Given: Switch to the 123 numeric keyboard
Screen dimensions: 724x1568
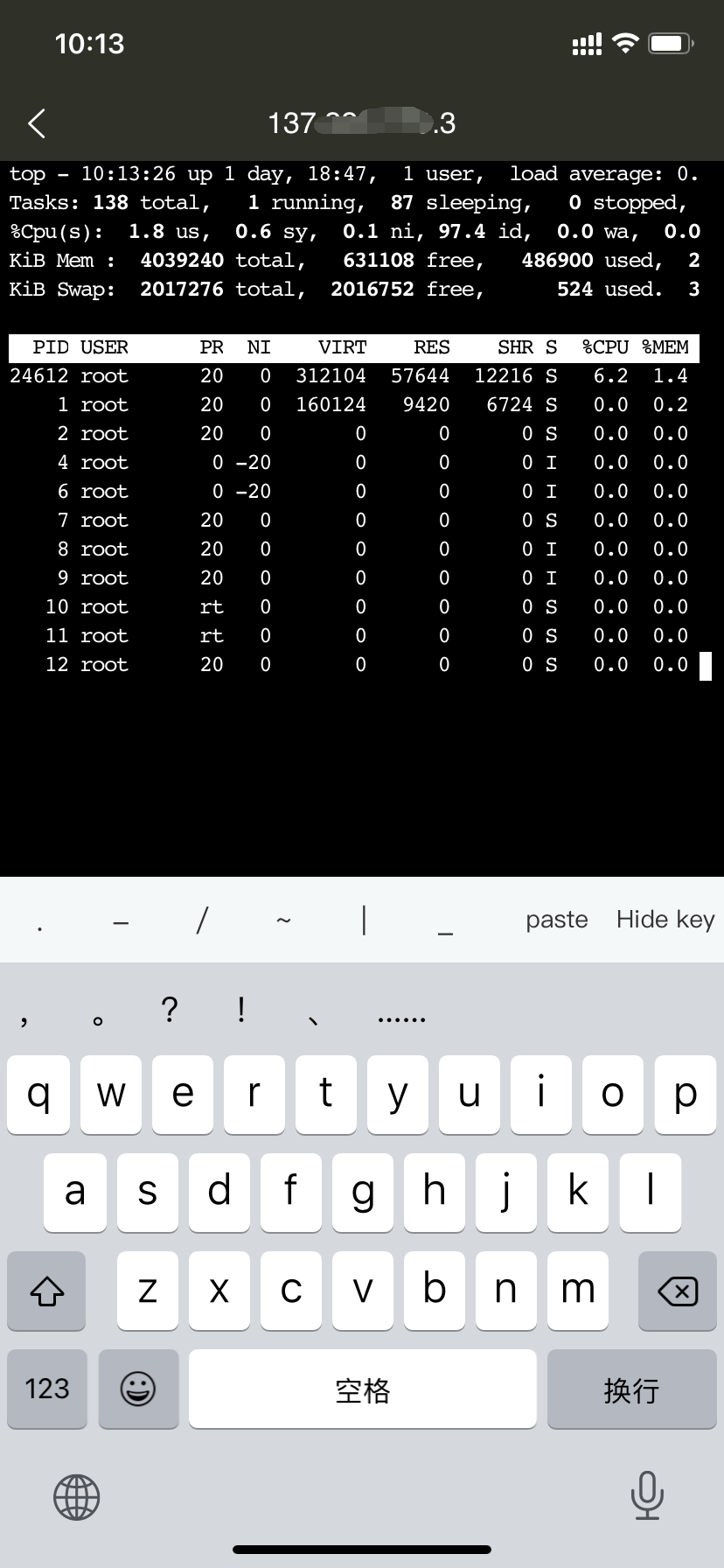Looking at the screenshot, I should tap(47, 1388).
